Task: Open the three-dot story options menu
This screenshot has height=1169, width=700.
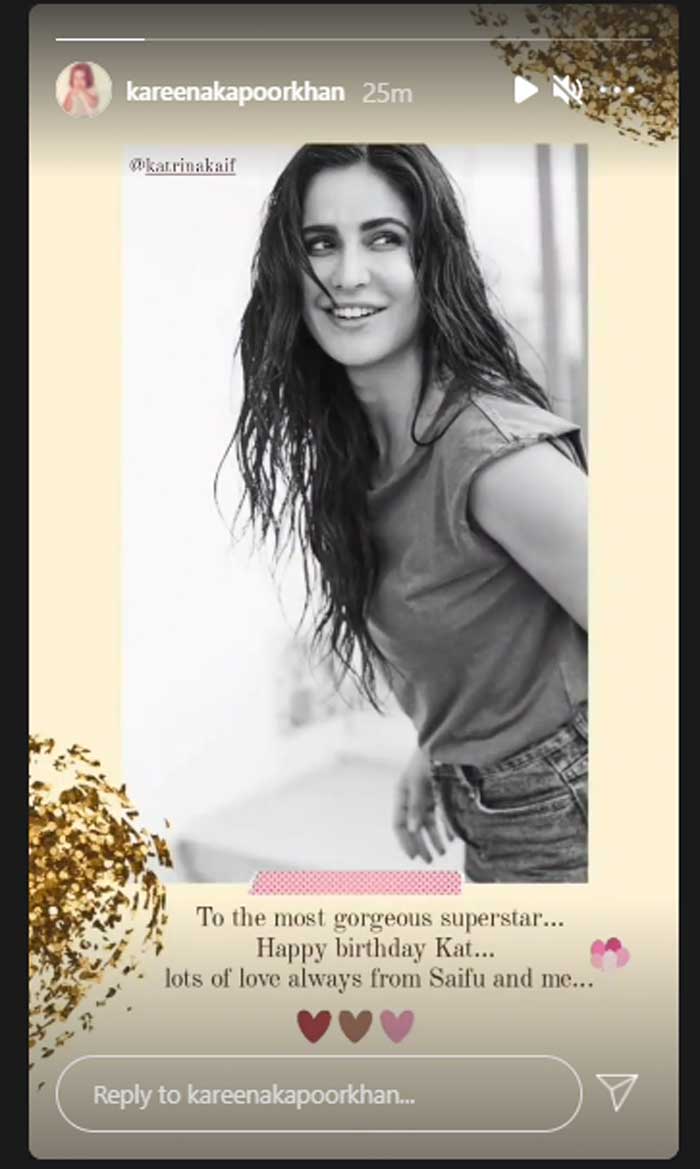Action: coord(617,91)
